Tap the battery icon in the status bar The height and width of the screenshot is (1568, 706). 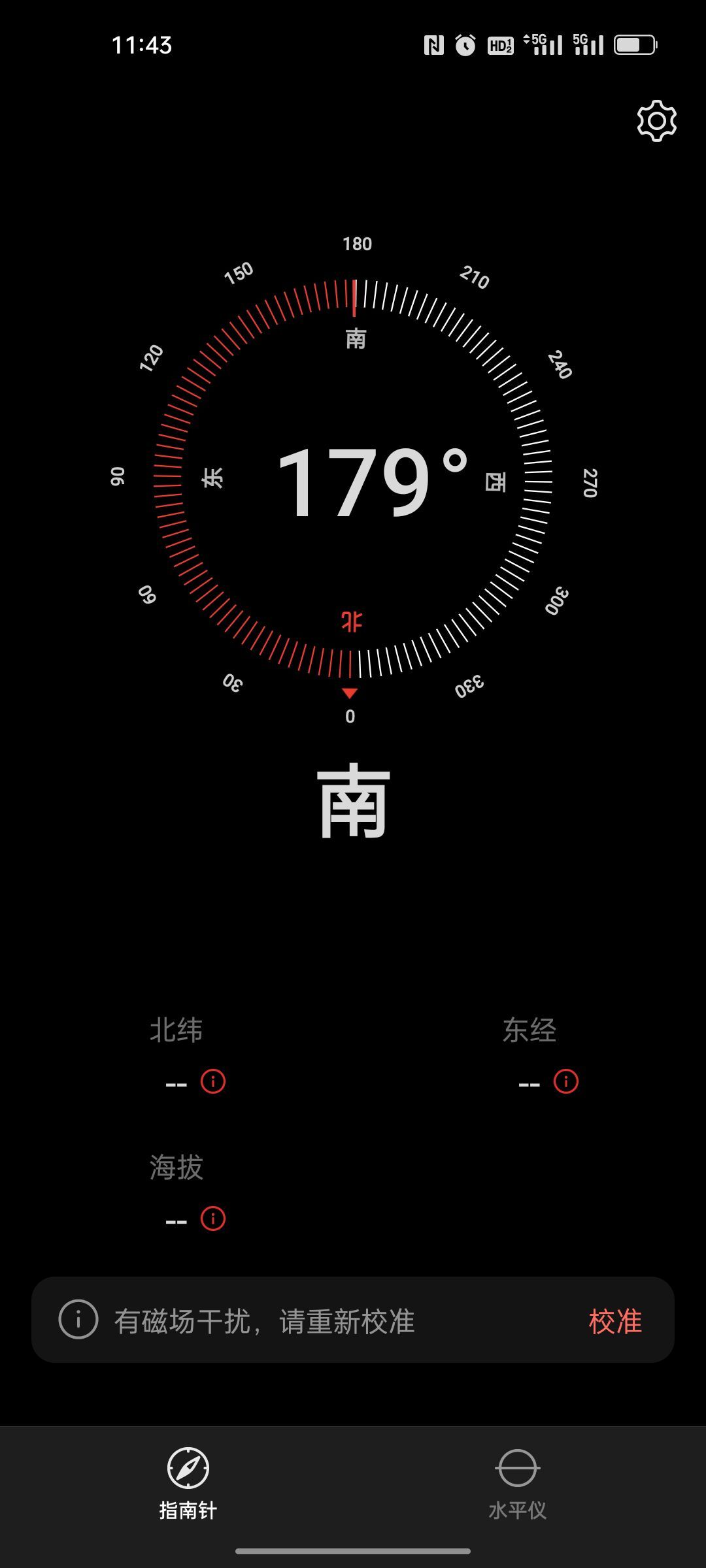click(635, 43)
